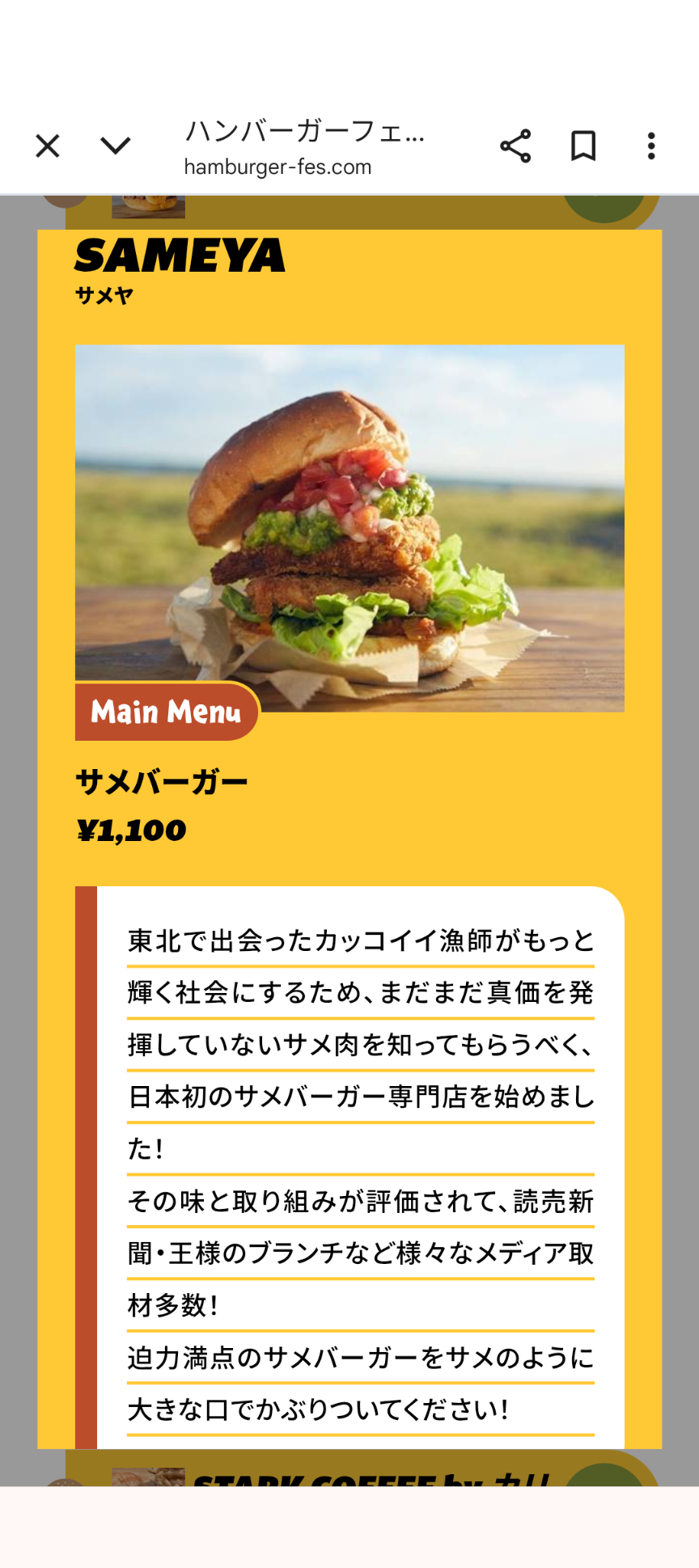Close the in-app browser tab

coord(48,146)
